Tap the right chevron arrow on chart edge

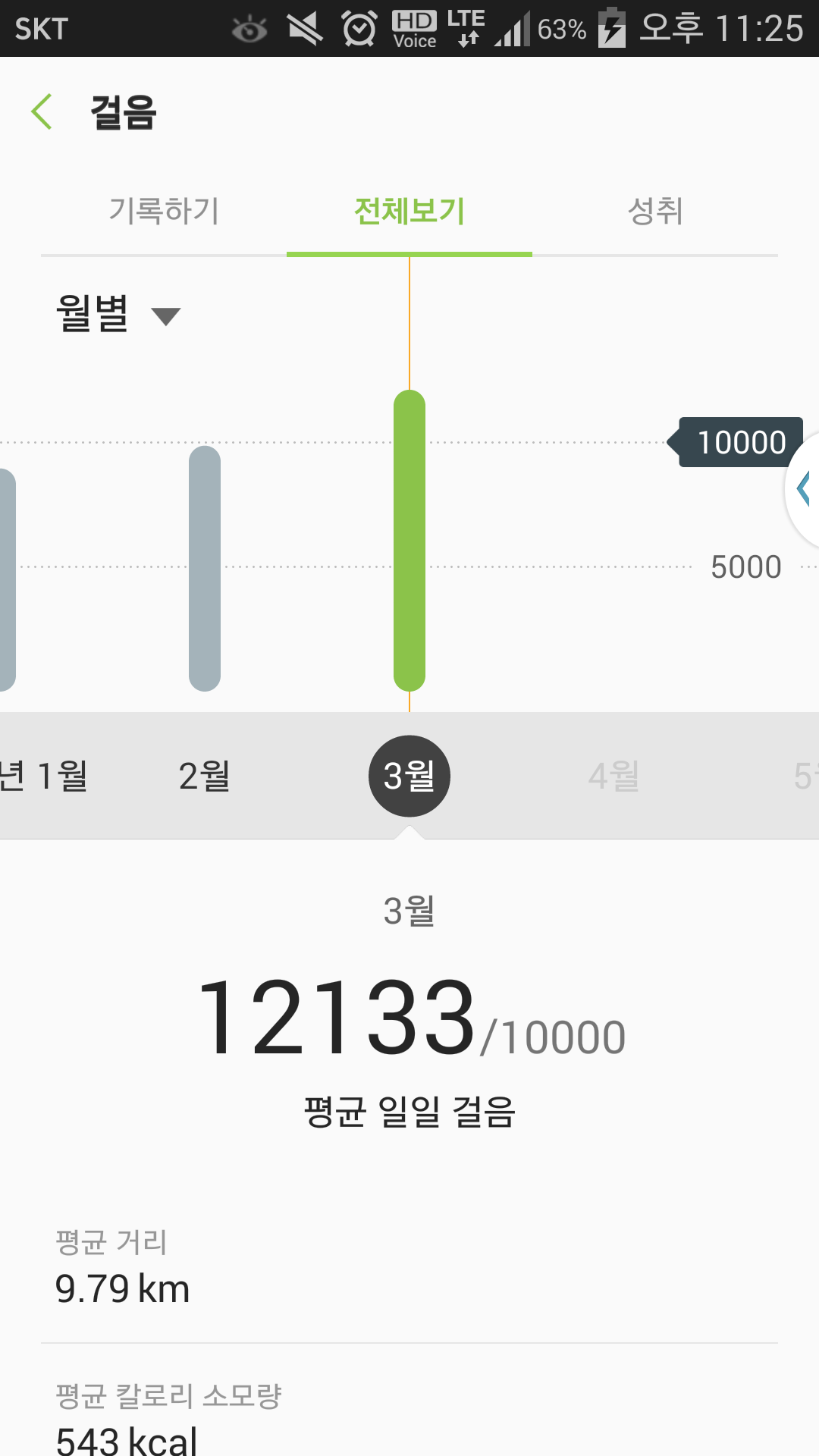pos(805,488)
